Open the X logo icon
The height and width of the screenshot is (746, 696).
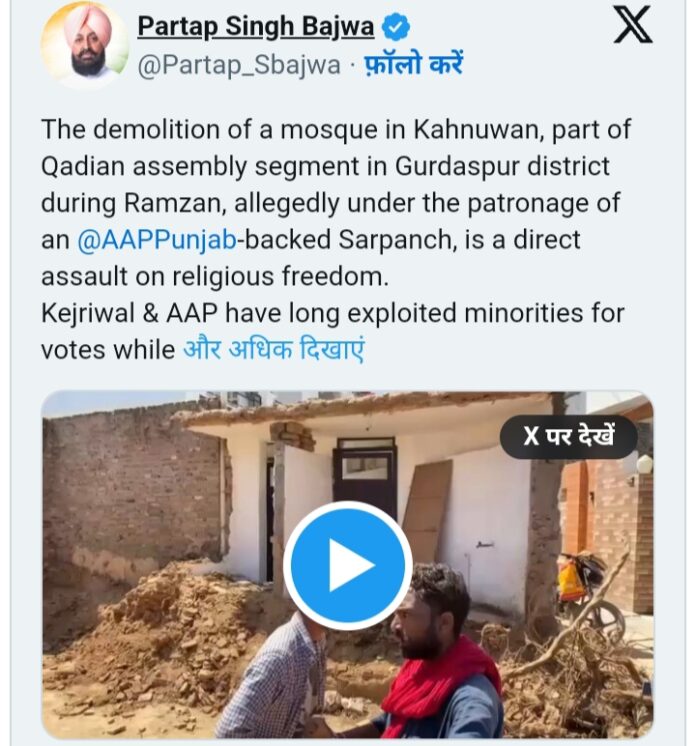click(x=632, y=25)
